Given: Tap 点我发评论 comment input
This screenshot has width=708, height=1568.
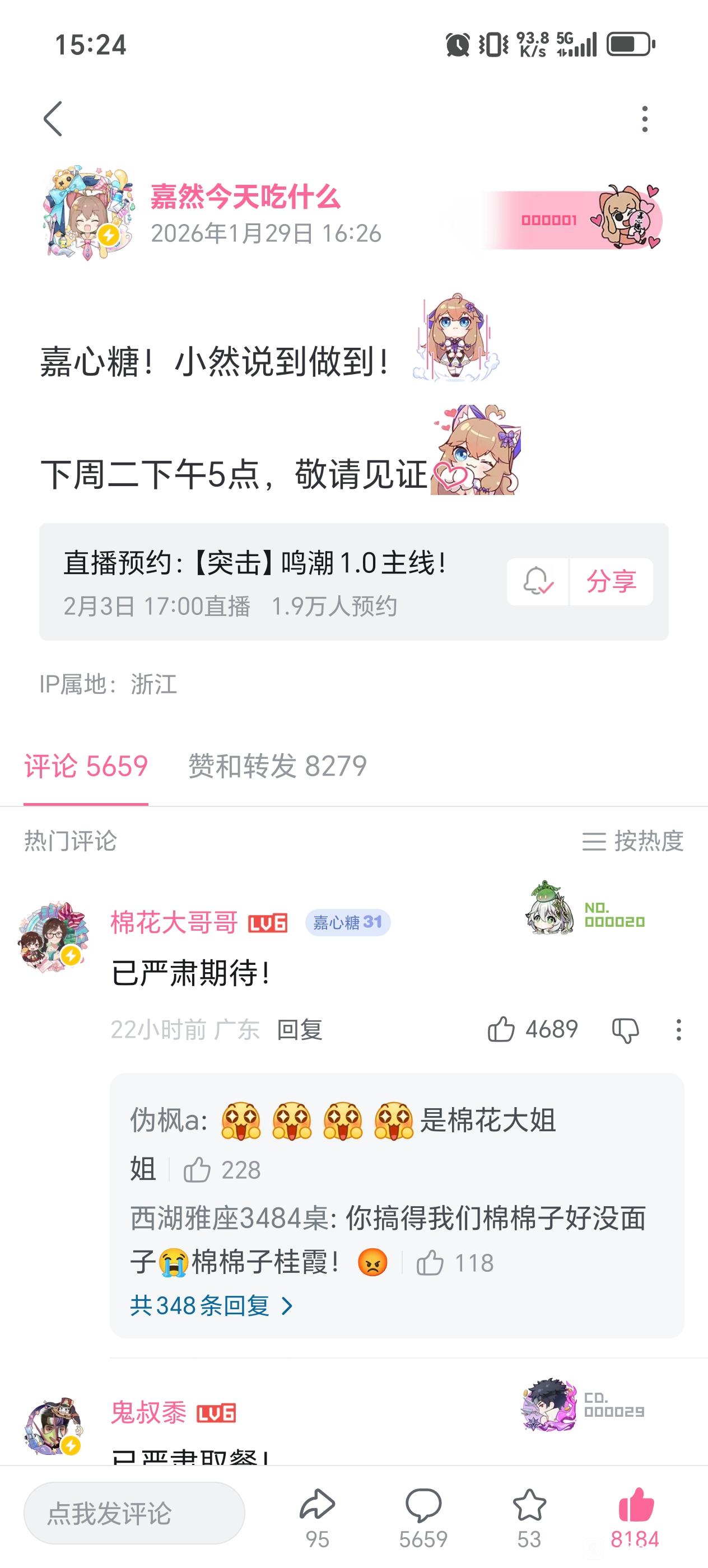Looking at the screenshot, I should [134, 1513].
